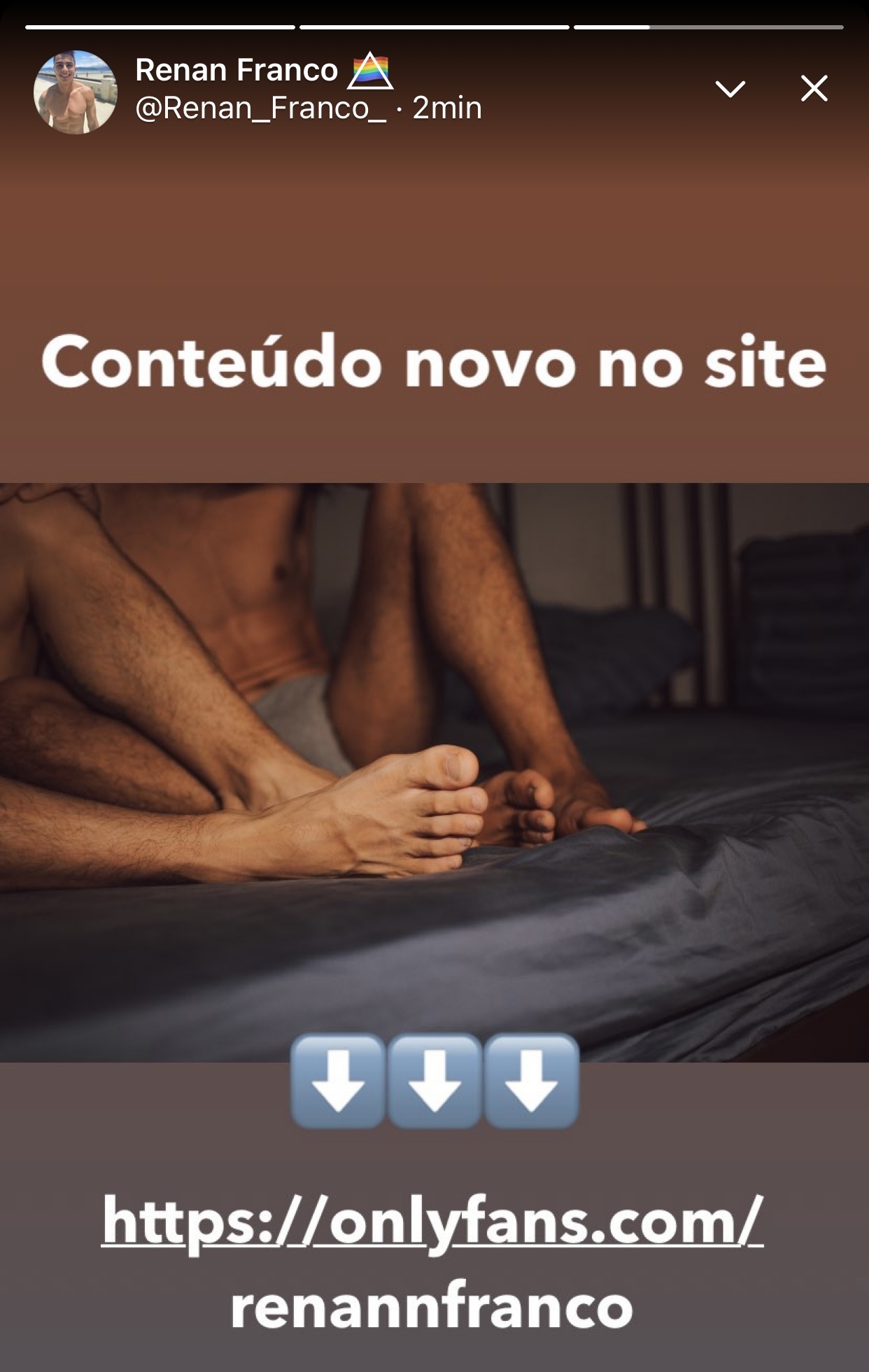869x1372 pixels.
Task: Close the story viewer
Action: point(814,89)
